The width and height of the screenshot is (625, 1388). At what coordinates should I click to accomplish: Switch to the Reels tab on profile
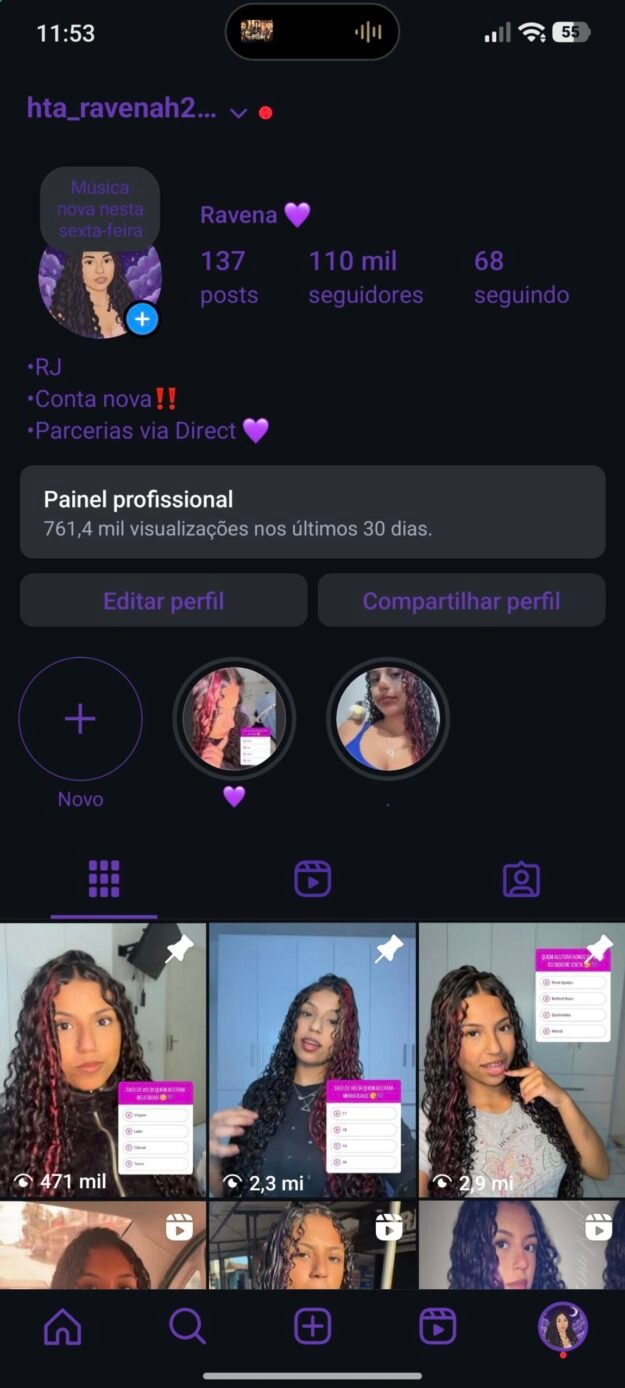click(x=312, y=879)
